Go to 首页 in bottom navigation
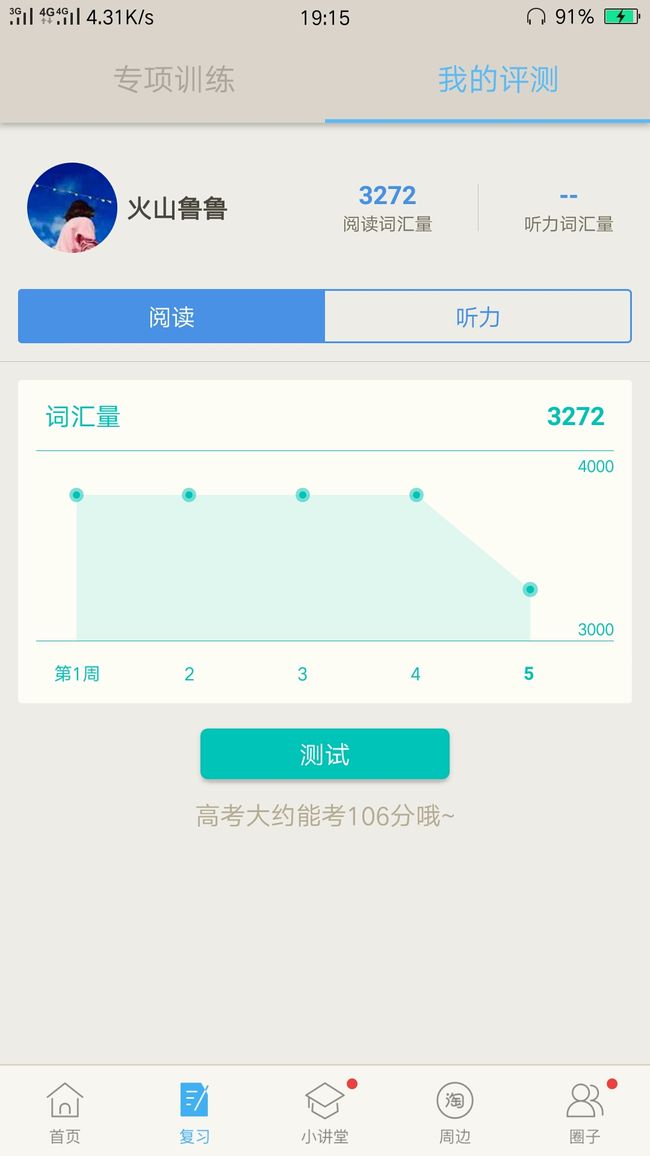650x1156 pixels. 65,1112
